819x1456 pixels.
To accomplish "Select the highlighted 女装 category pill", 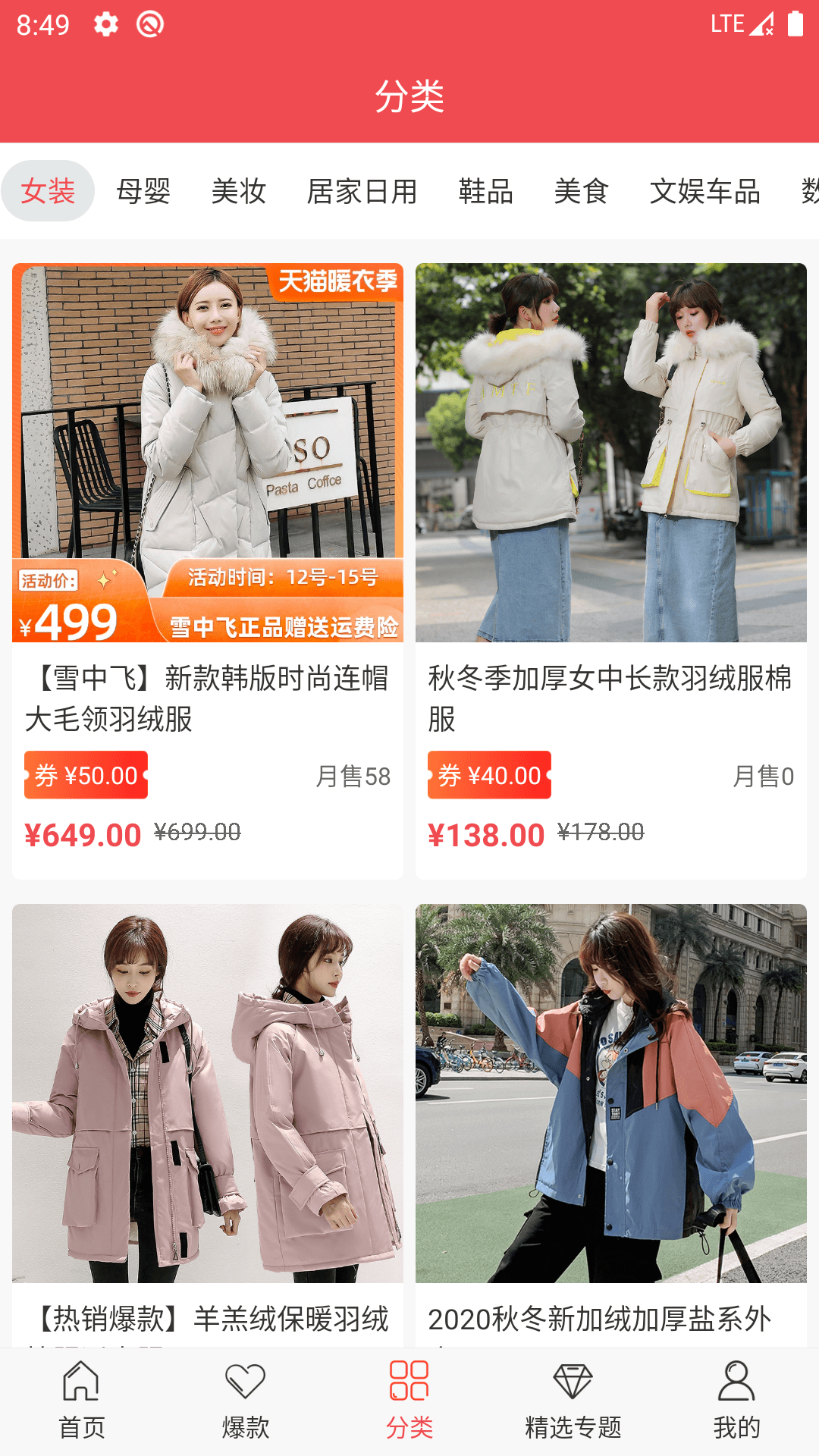I will (x=49, y=192).
